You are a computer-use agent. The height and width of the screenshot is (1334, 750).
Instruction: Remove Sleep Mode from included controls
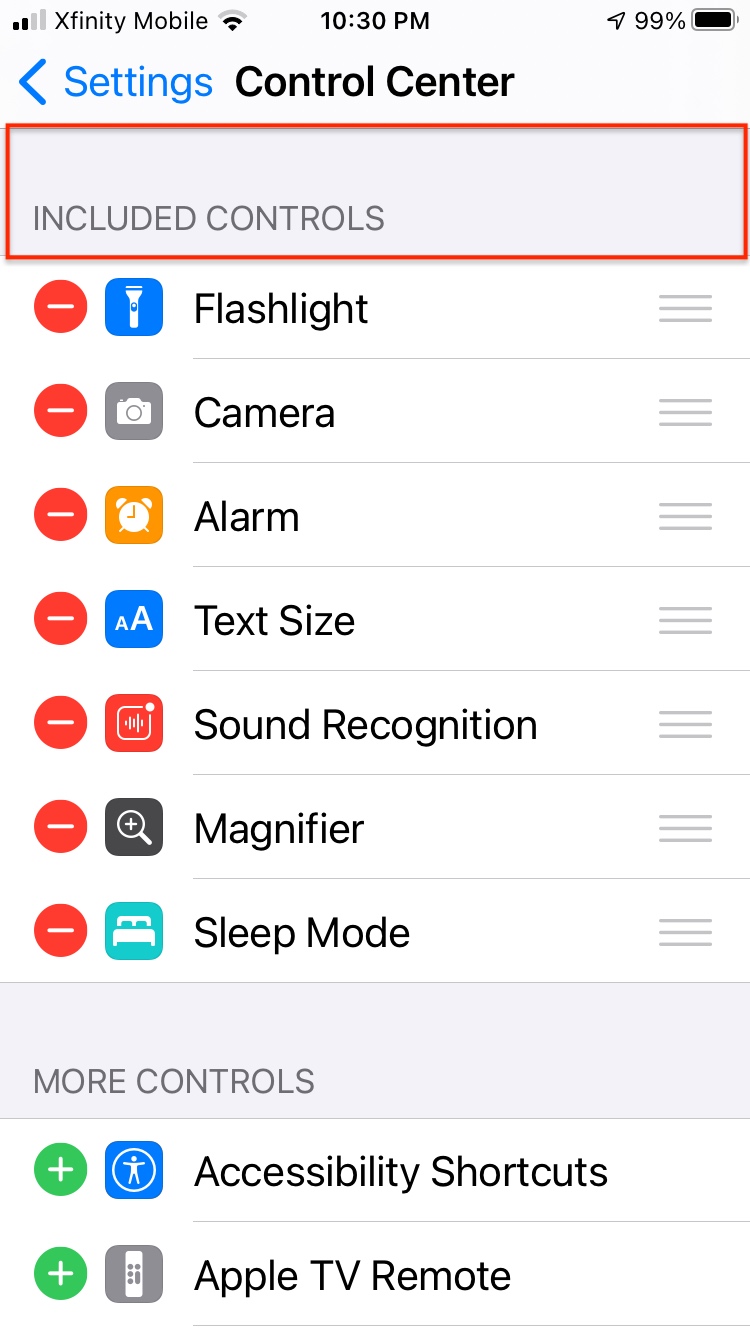(x=61, y=931)
